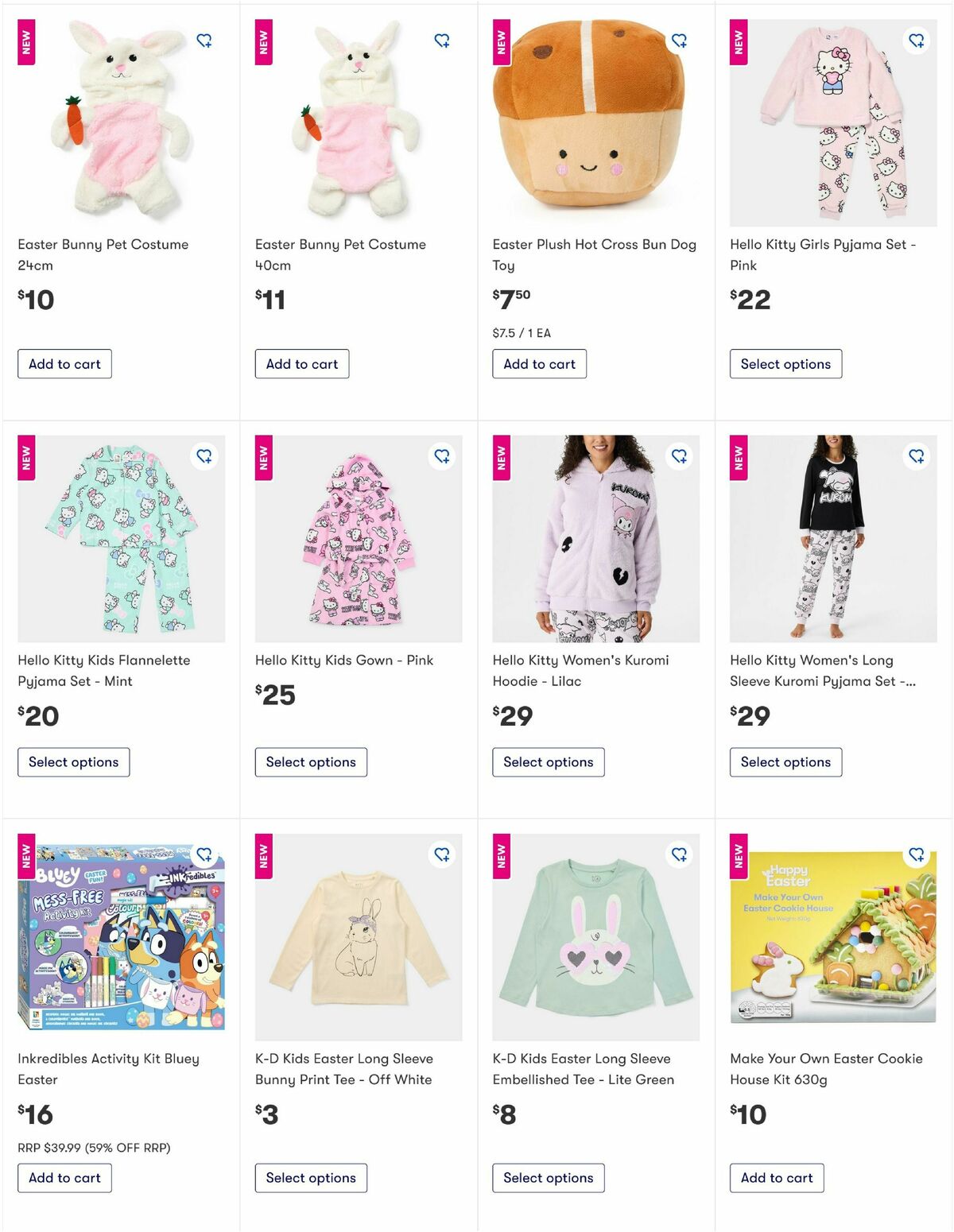The width and height of the screenshot is (954, 1232).
Task: Add Easter Bunny Pet Costume 24cm to cart
Action: (x=64, y=364)
